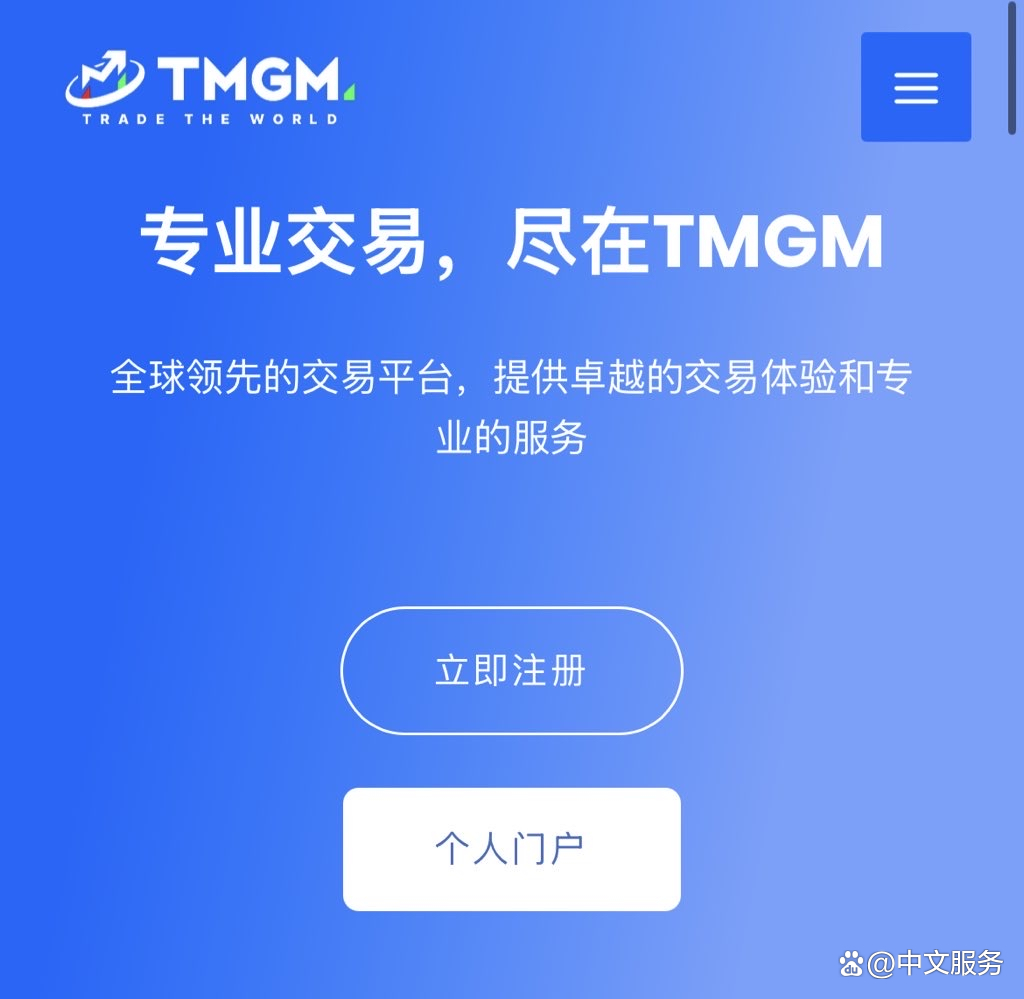The width and height of the screenshot is (1024, 999).
Task: Tap the 立即注册 register button
Action: pyautogui.click(x=511, y=670)
